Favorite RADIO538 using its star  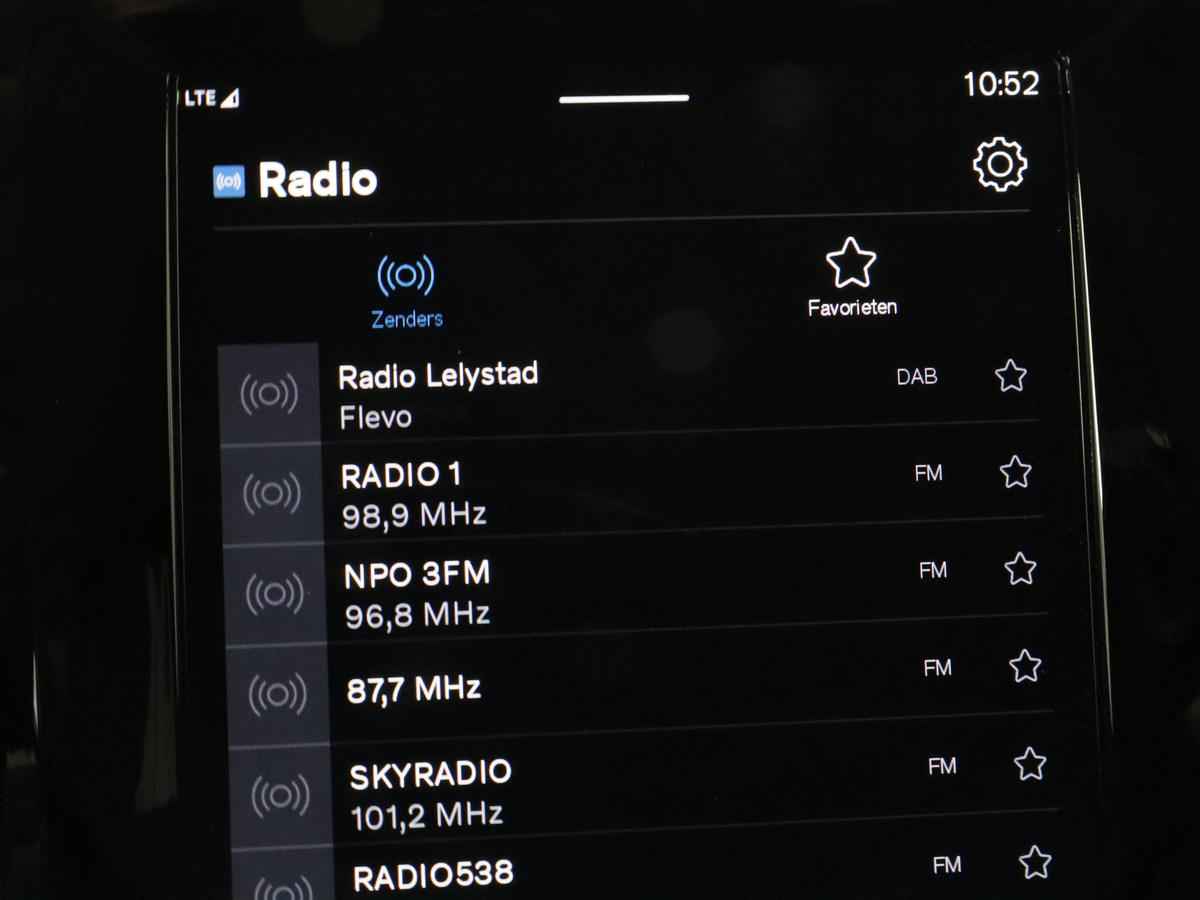(1035, 862)
